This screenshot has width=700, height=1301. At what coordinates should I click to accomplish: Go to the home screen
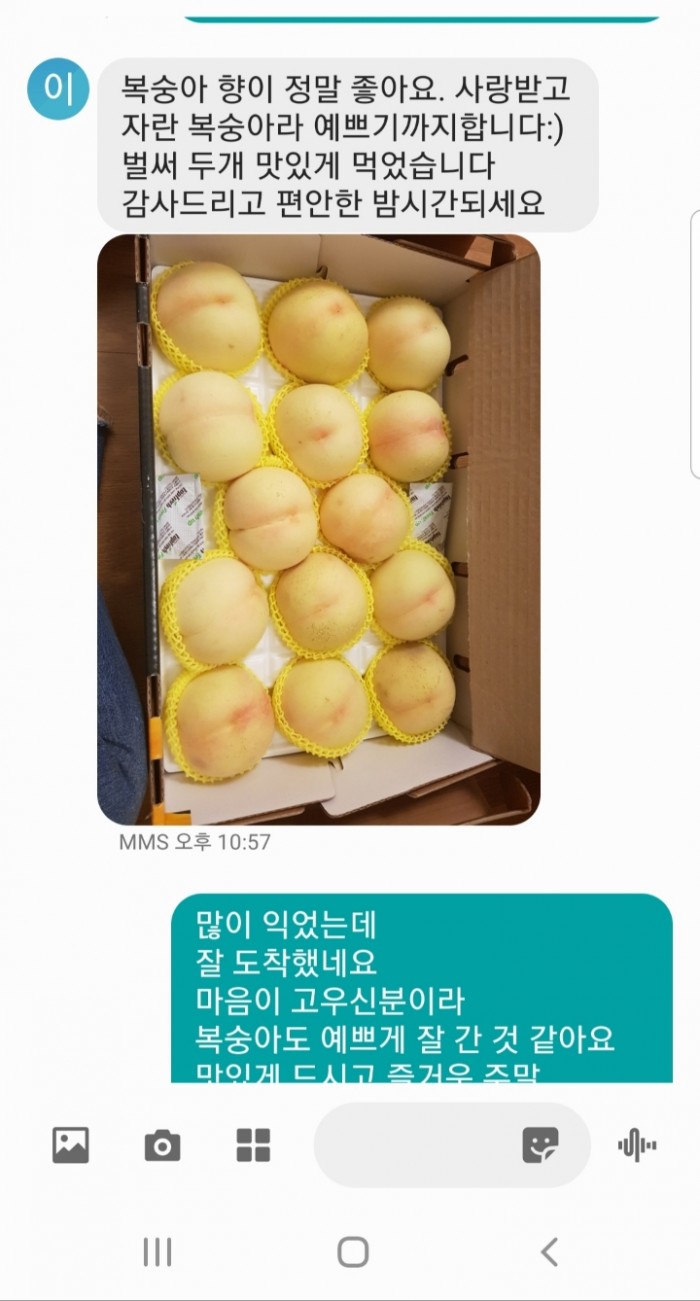coord(352,1251)
